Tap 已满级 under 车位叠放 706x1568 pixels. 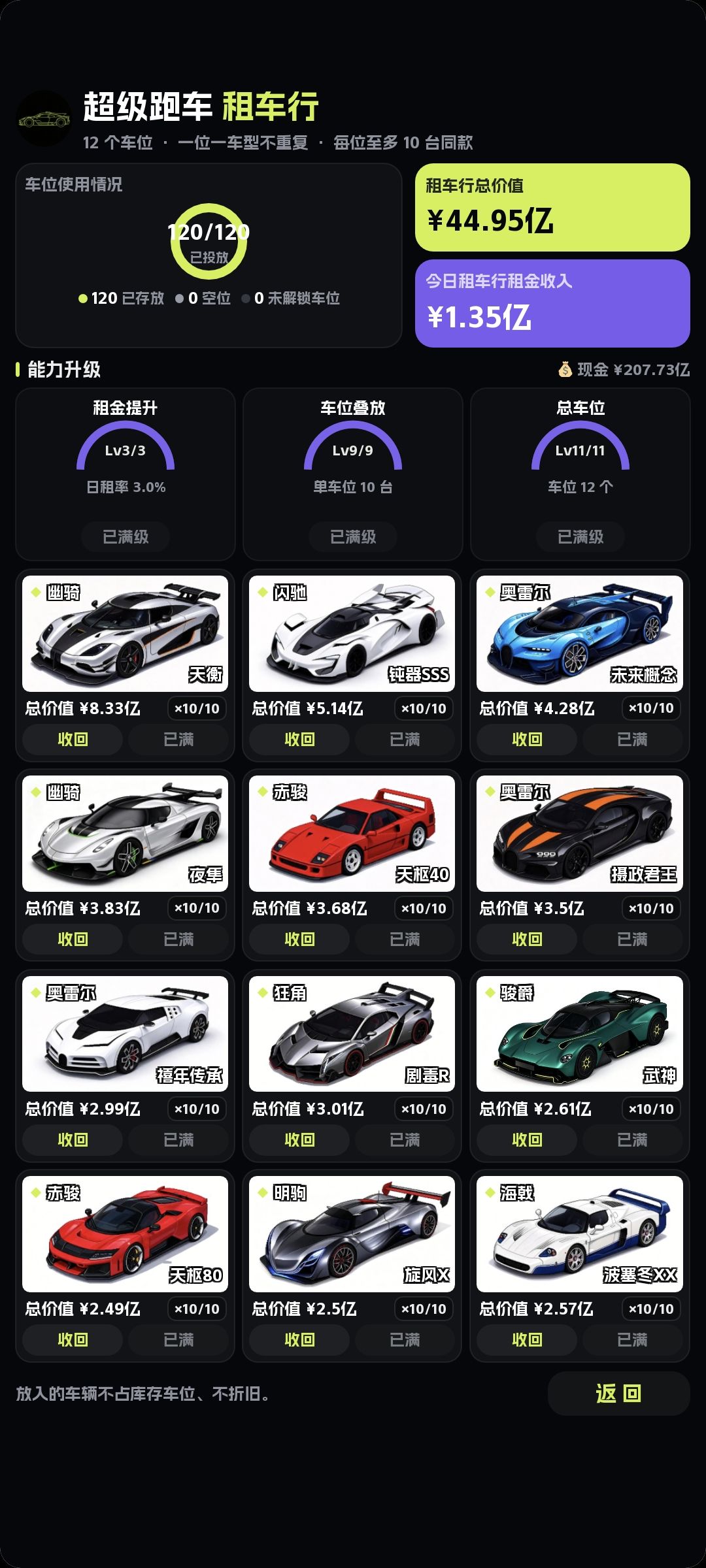click(x=353, y=537)
